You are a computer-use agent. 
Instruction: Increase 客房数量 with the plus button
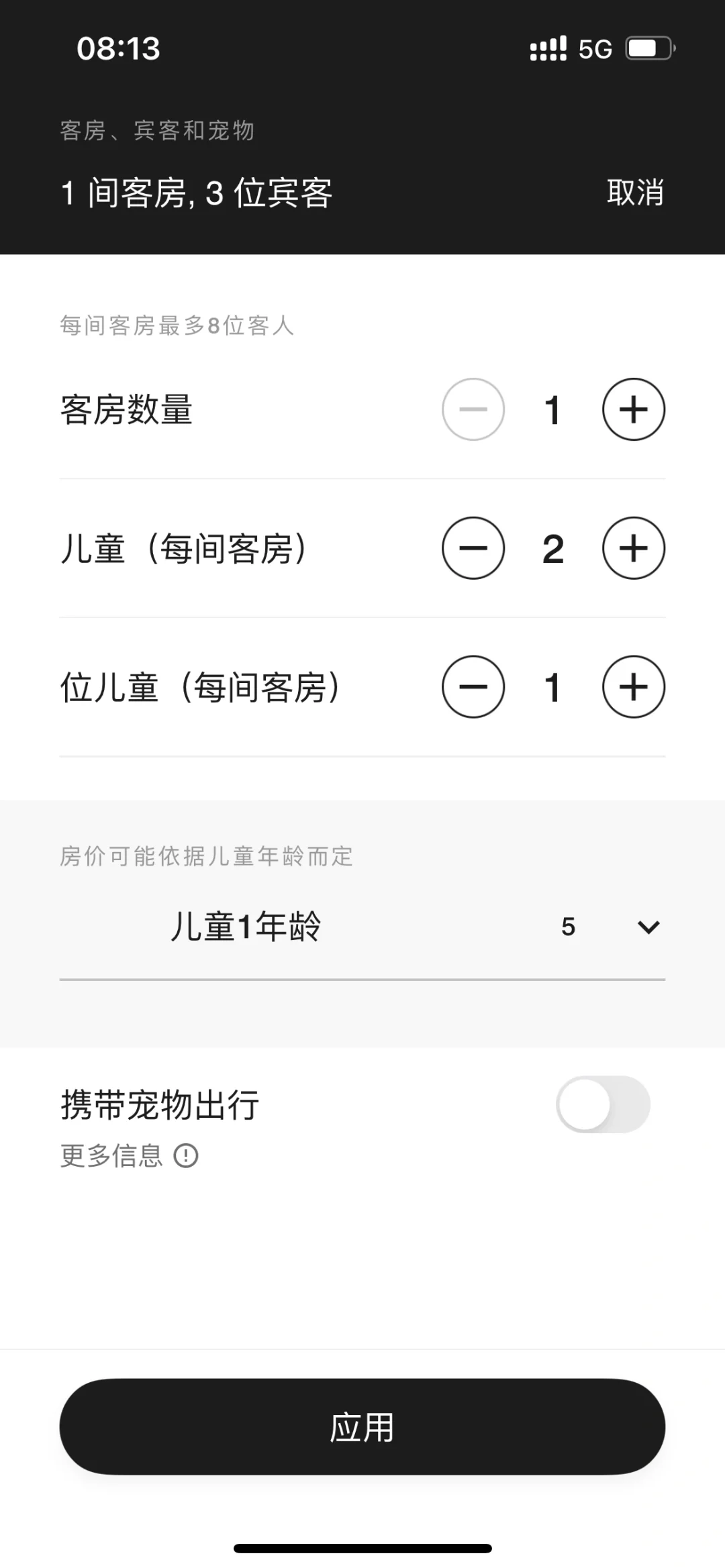pos(634,409)
